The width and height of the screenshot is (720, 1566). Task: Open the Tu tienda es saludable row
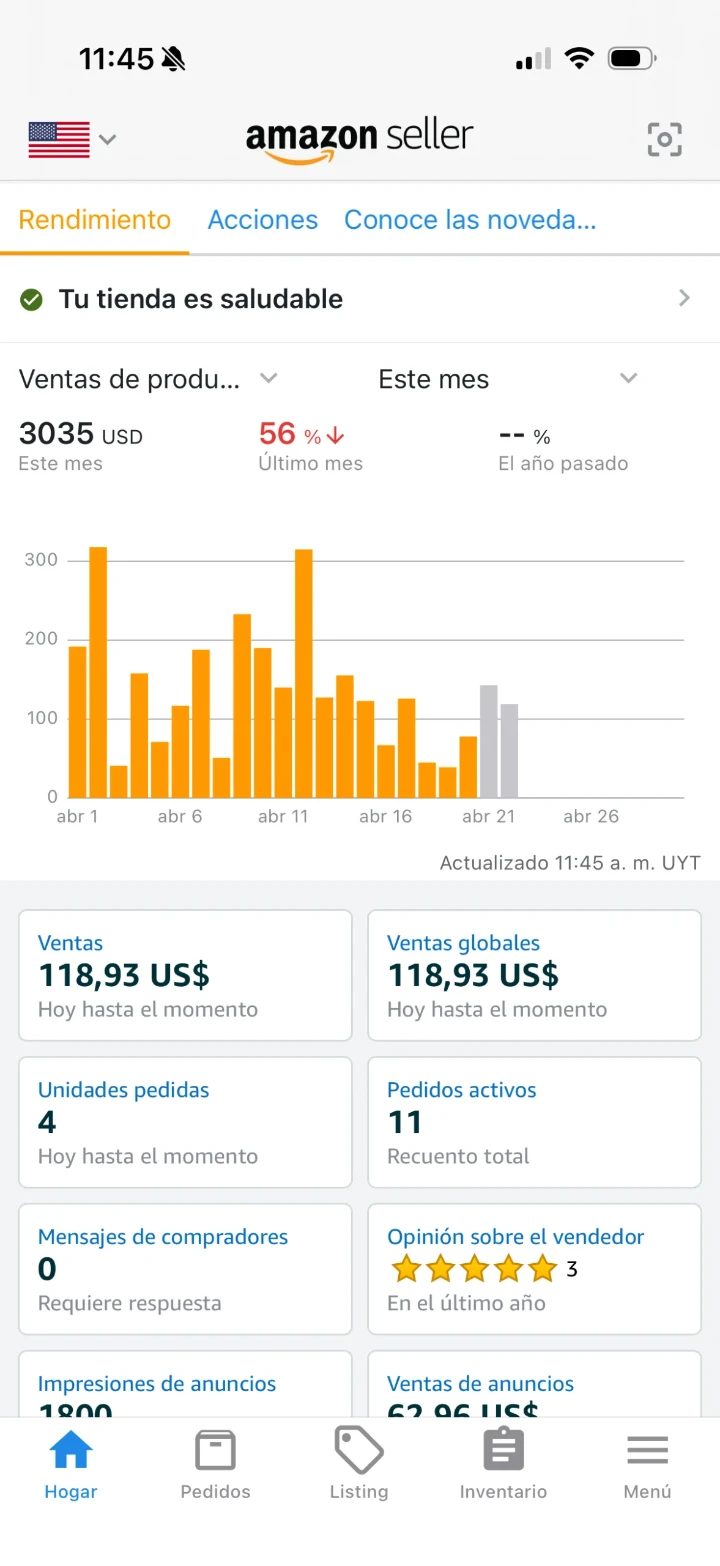[x=360, y=299]
